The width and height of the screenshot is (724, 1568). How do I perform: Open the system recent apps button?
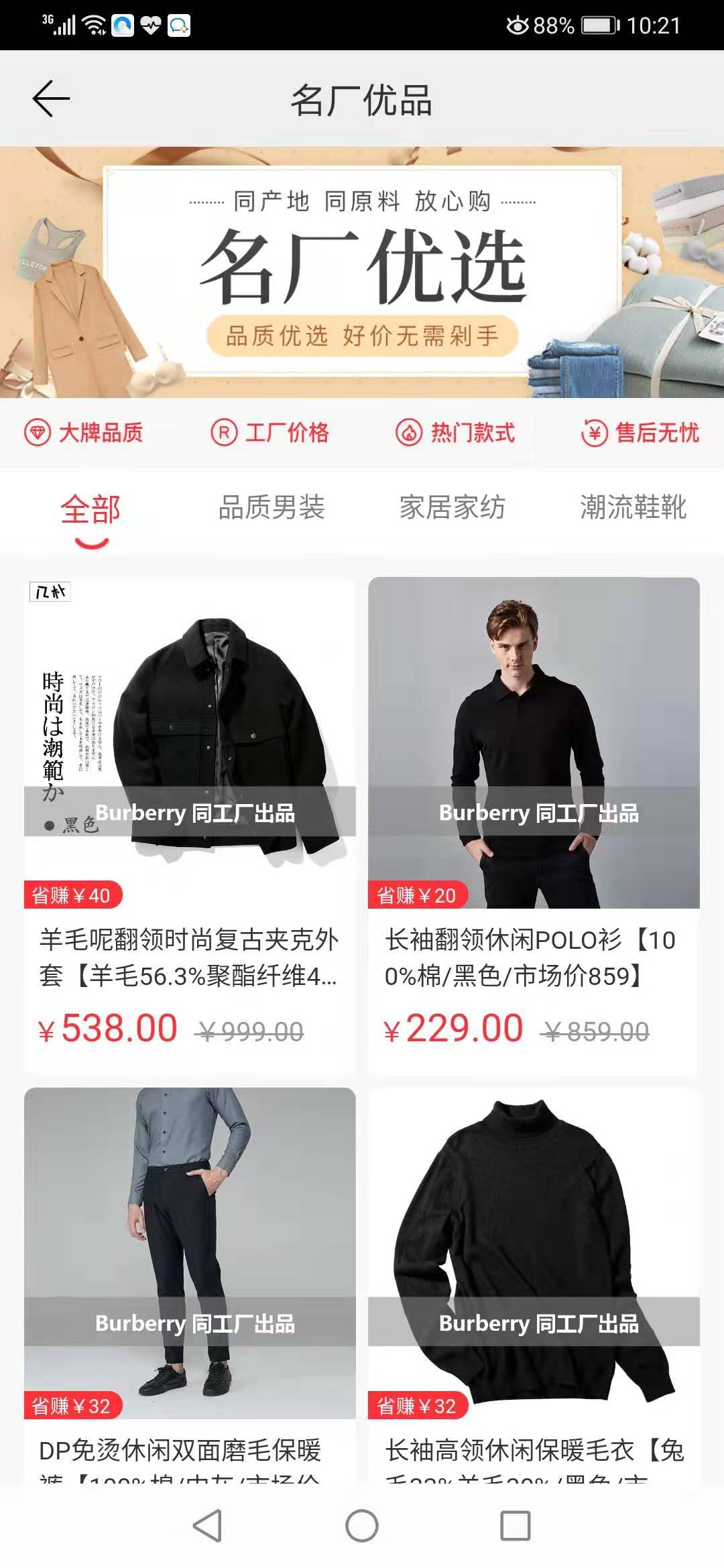516,1526
